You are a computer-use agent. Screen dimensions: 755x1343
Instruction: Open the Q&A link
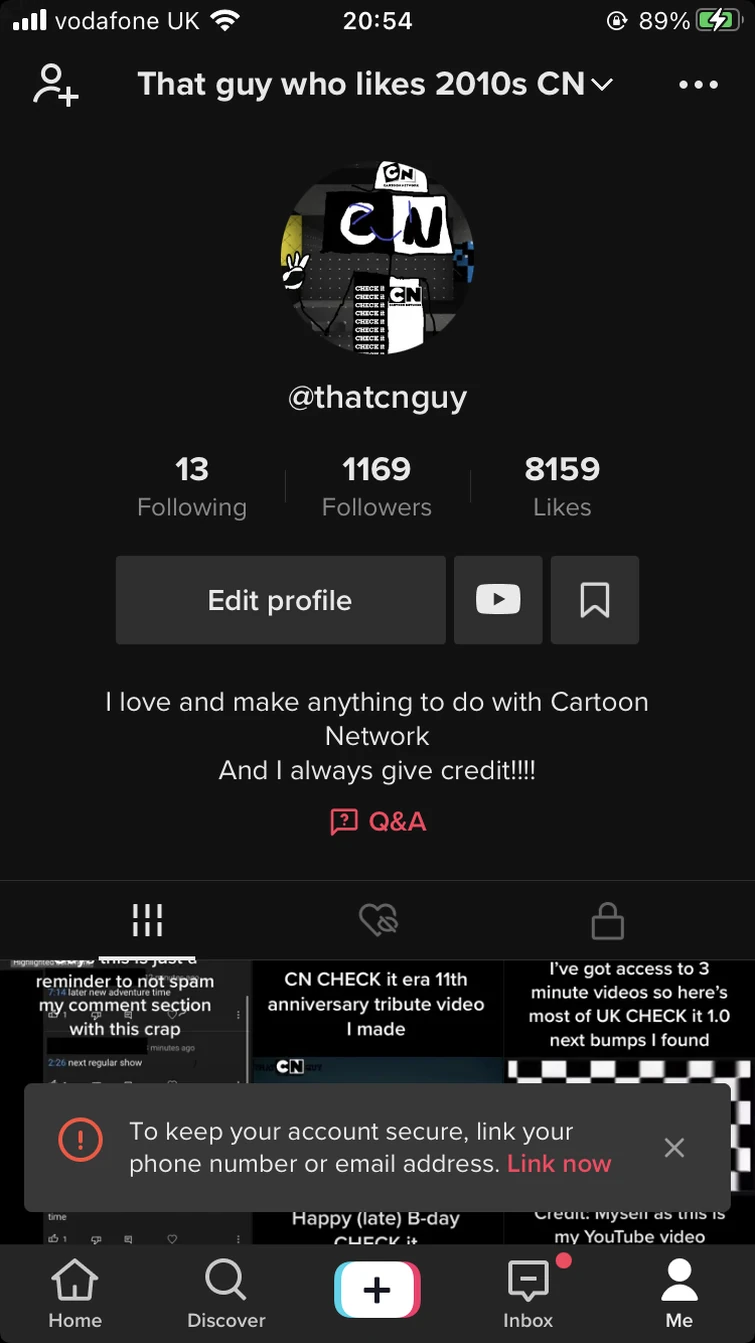tap(378, 822)
